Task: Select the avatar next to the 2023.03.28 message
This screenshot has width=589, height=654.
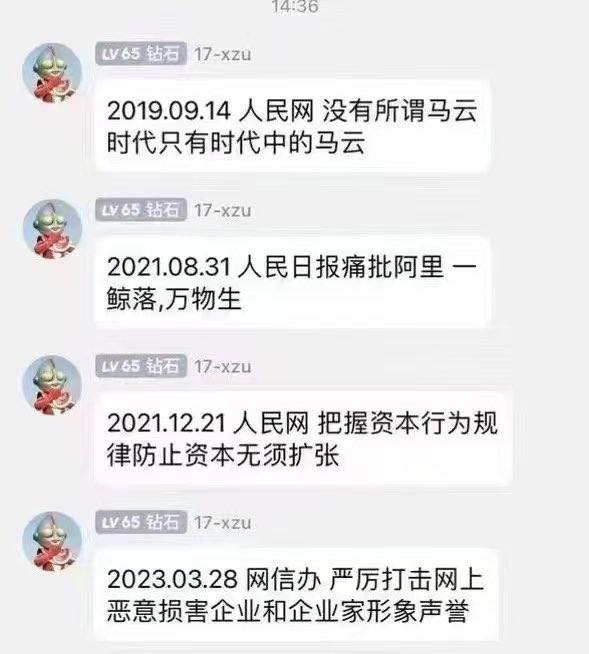Action: click(x=52, y=541)
